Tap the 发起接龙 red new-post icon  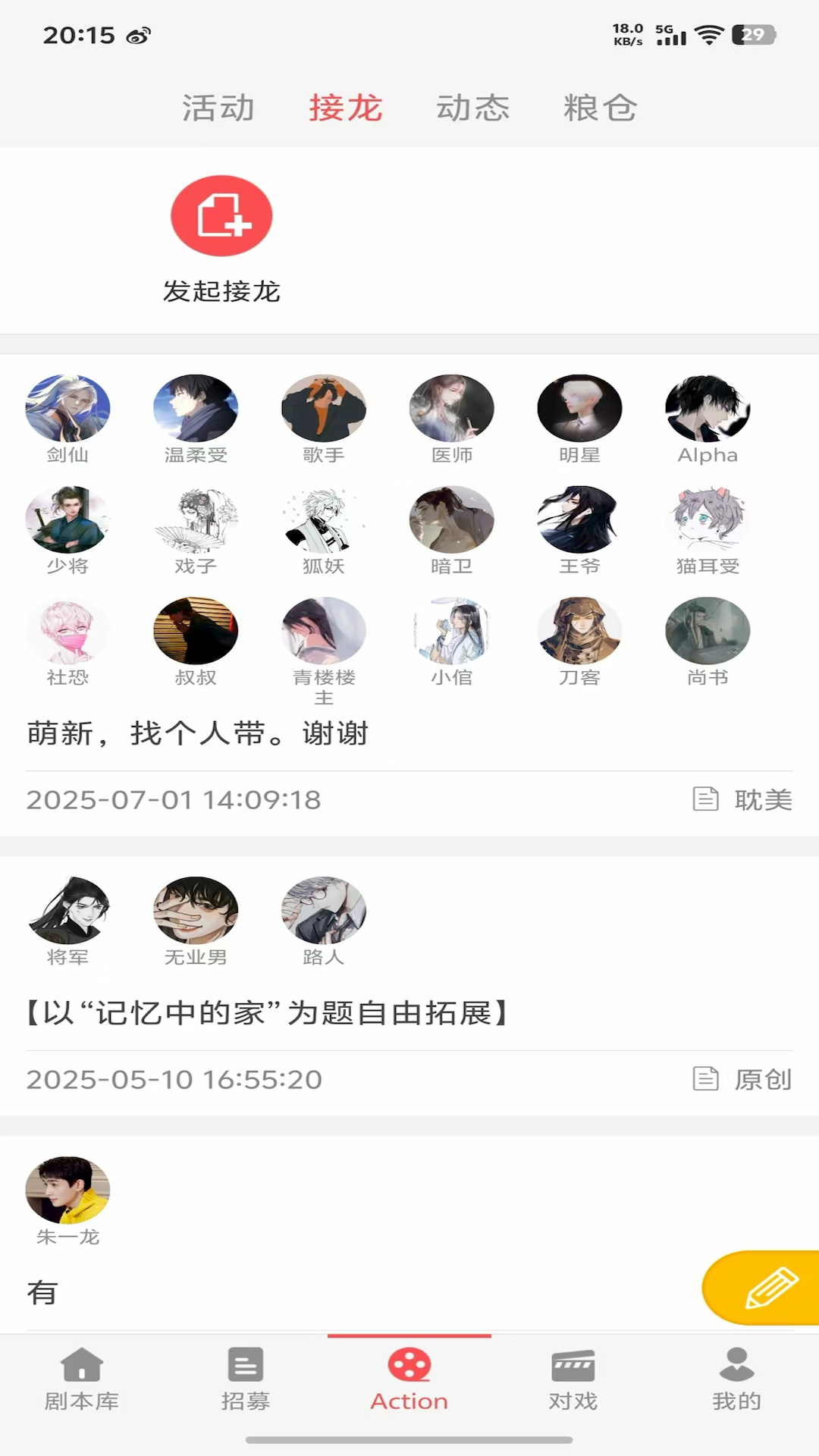coord(221,216)
